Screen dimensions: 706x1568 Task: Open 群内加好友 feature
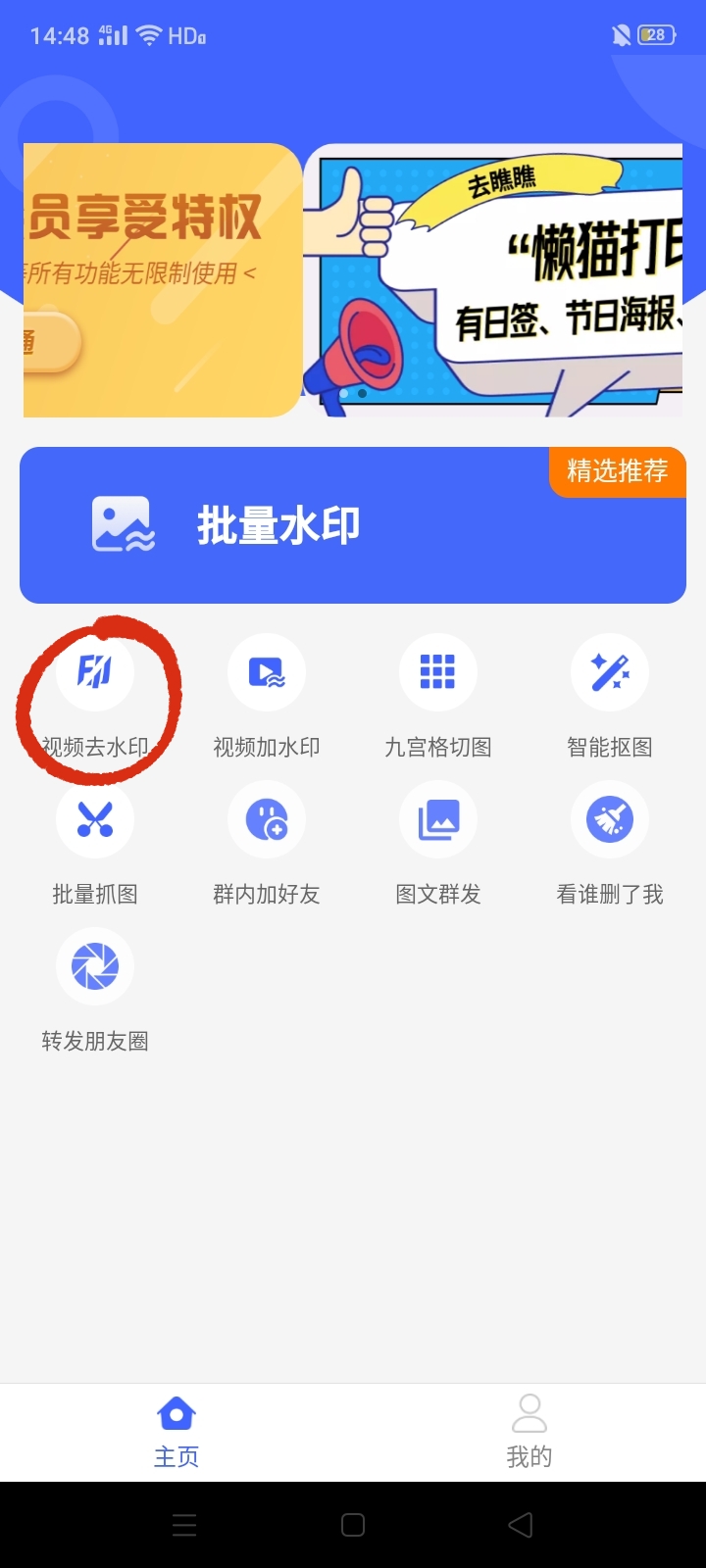(267, 820)
